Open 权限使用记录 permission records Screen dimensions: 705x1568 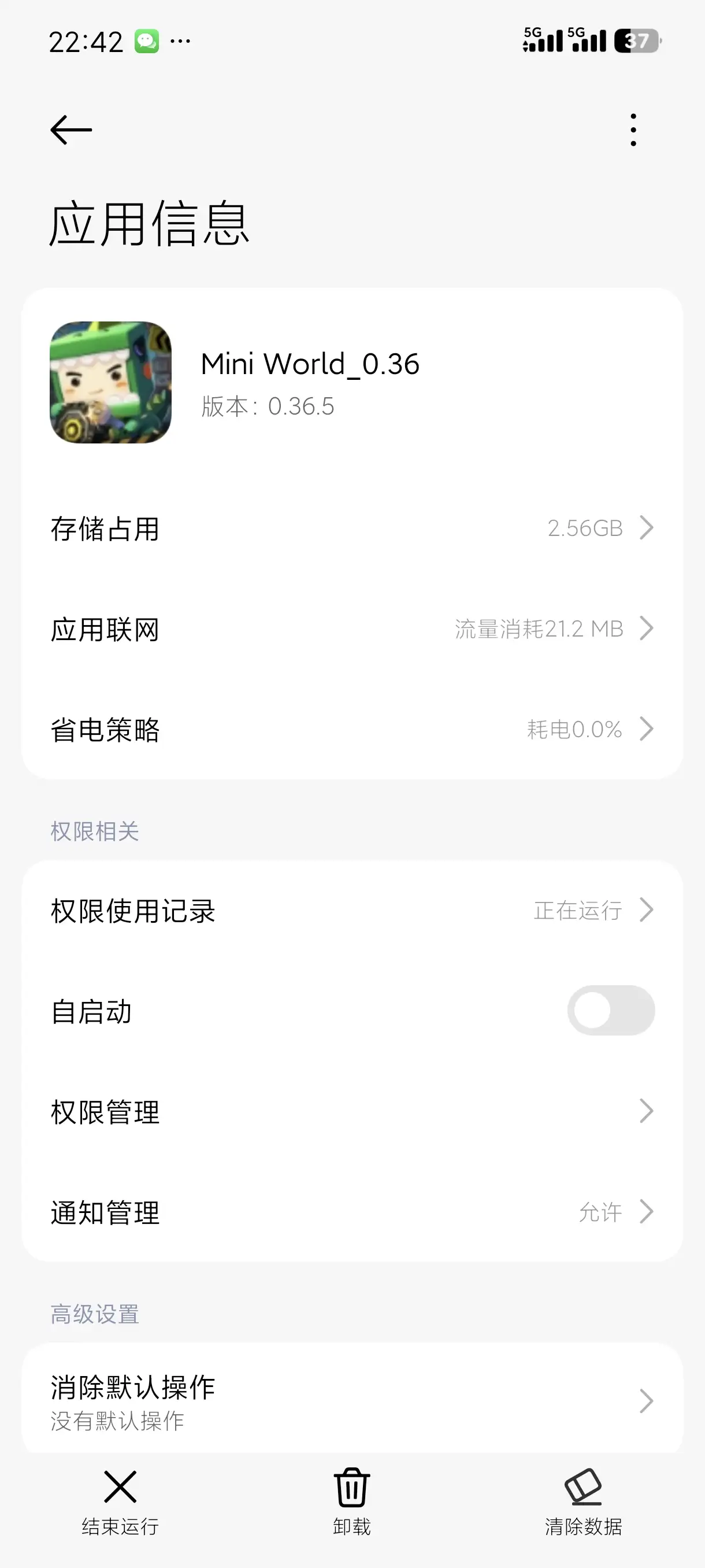pos(353,910)
